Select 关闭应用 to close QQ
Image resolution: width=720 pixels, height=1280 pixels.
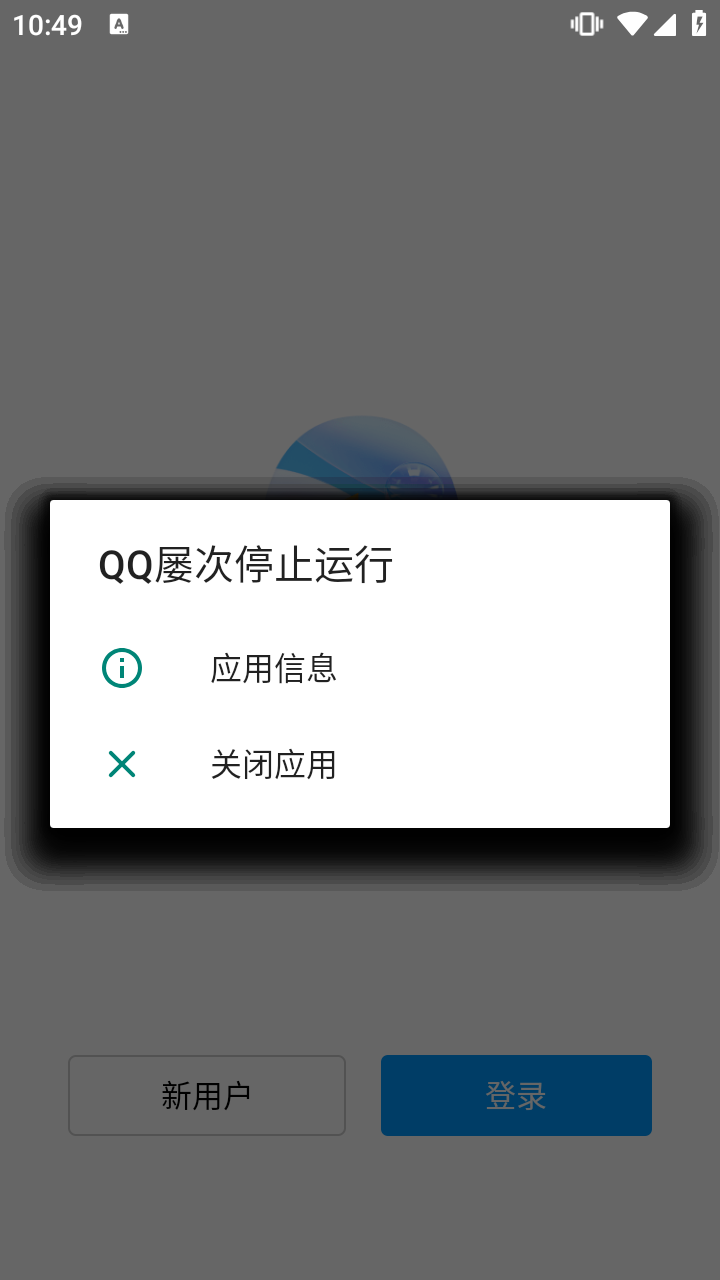[273, 765]
